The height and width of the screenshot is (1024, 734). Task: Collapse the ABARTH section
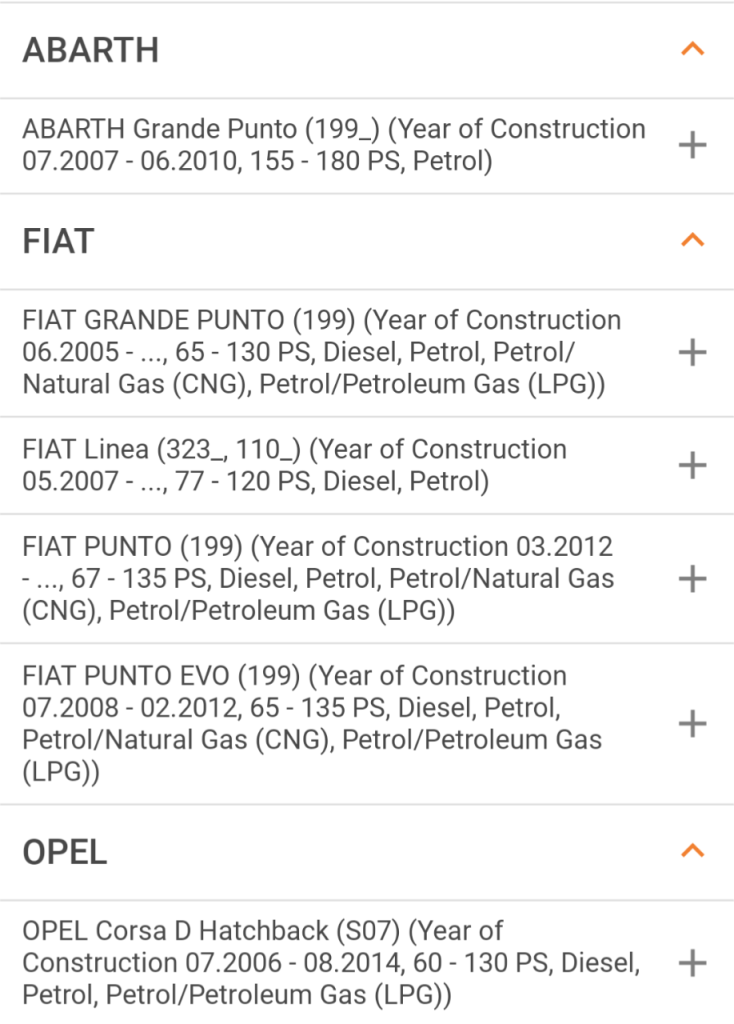point(692,49)
